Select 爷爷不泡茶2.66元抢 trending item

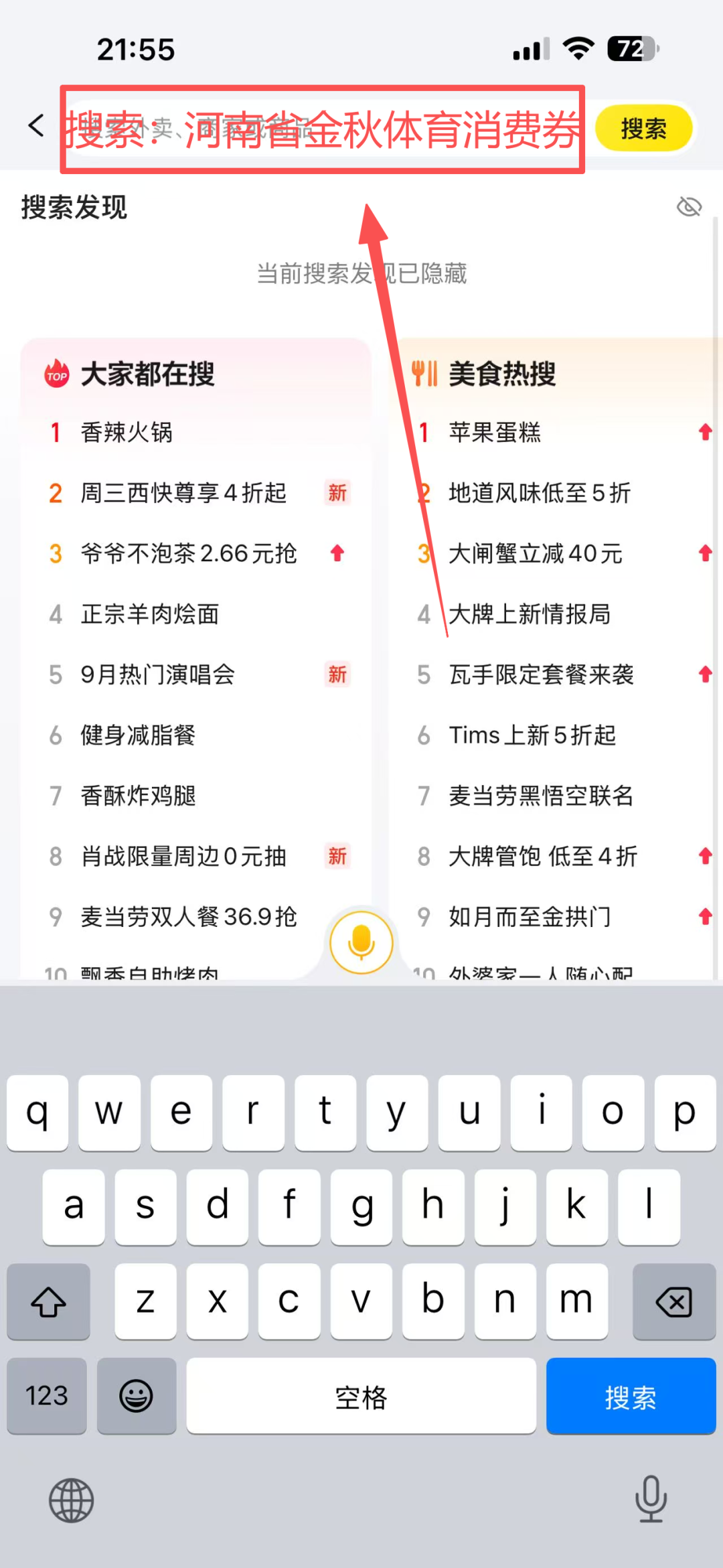pos(188,553)
